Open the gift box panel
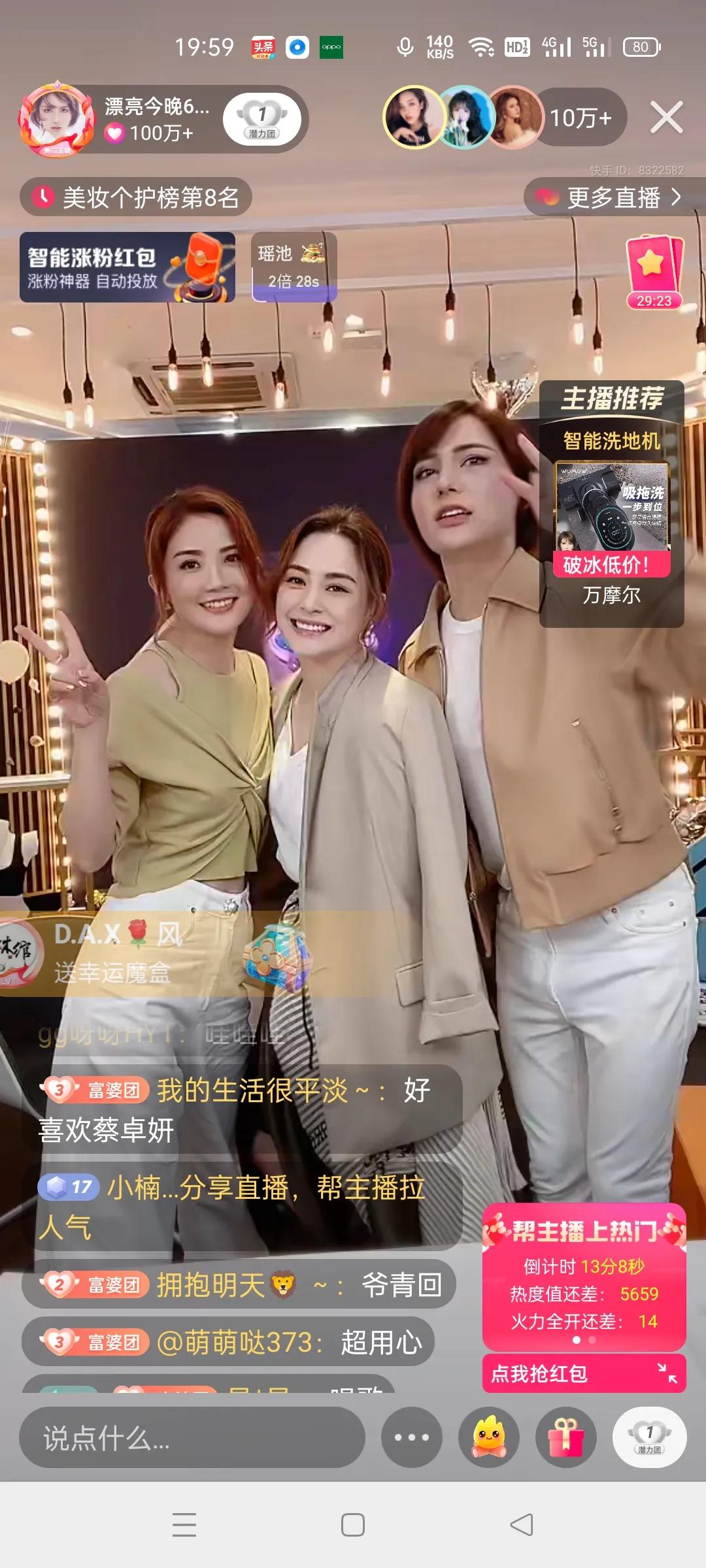Image resolution: width=706 pixels, height=1568 pixels. click(565, 1437)
